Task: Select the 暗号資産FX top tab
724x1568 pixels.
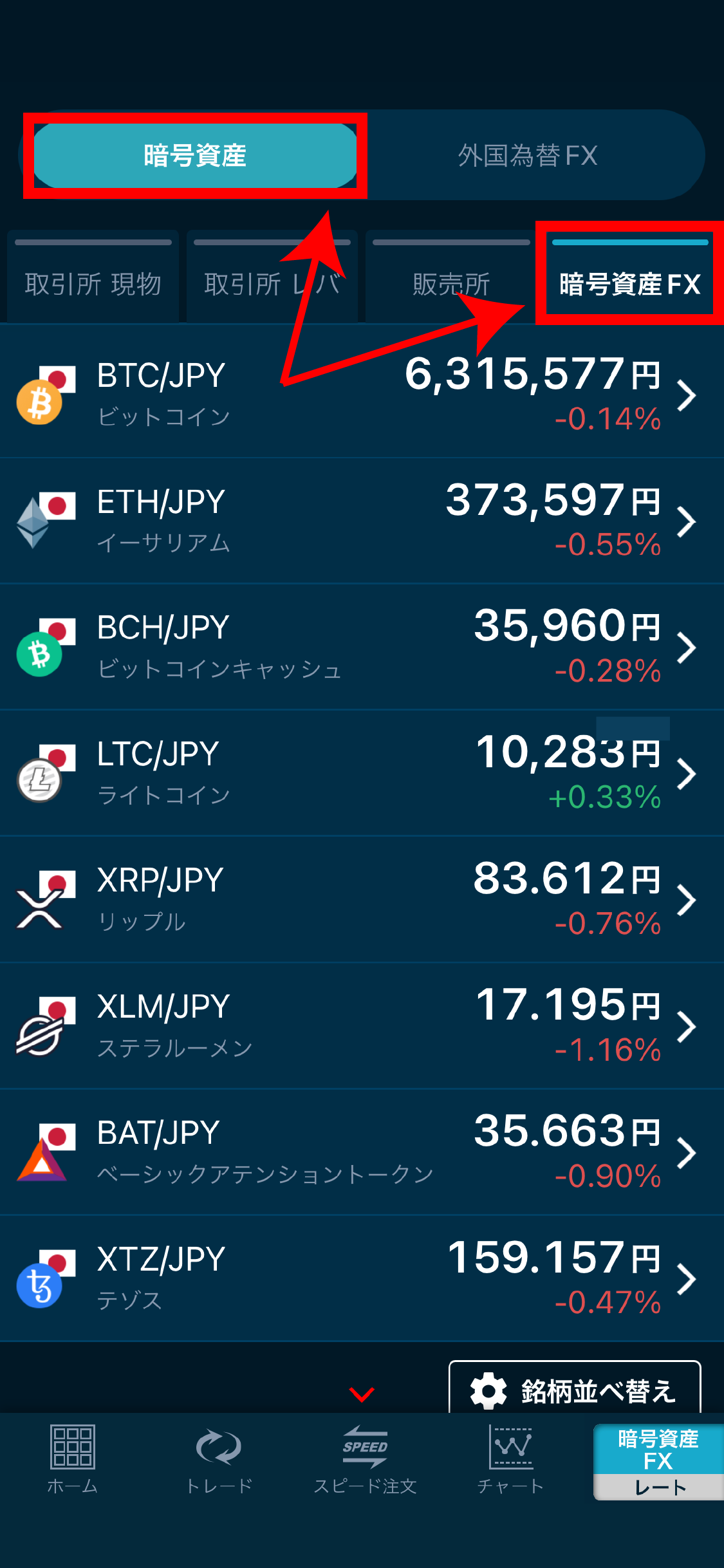Action: (629, 283)
